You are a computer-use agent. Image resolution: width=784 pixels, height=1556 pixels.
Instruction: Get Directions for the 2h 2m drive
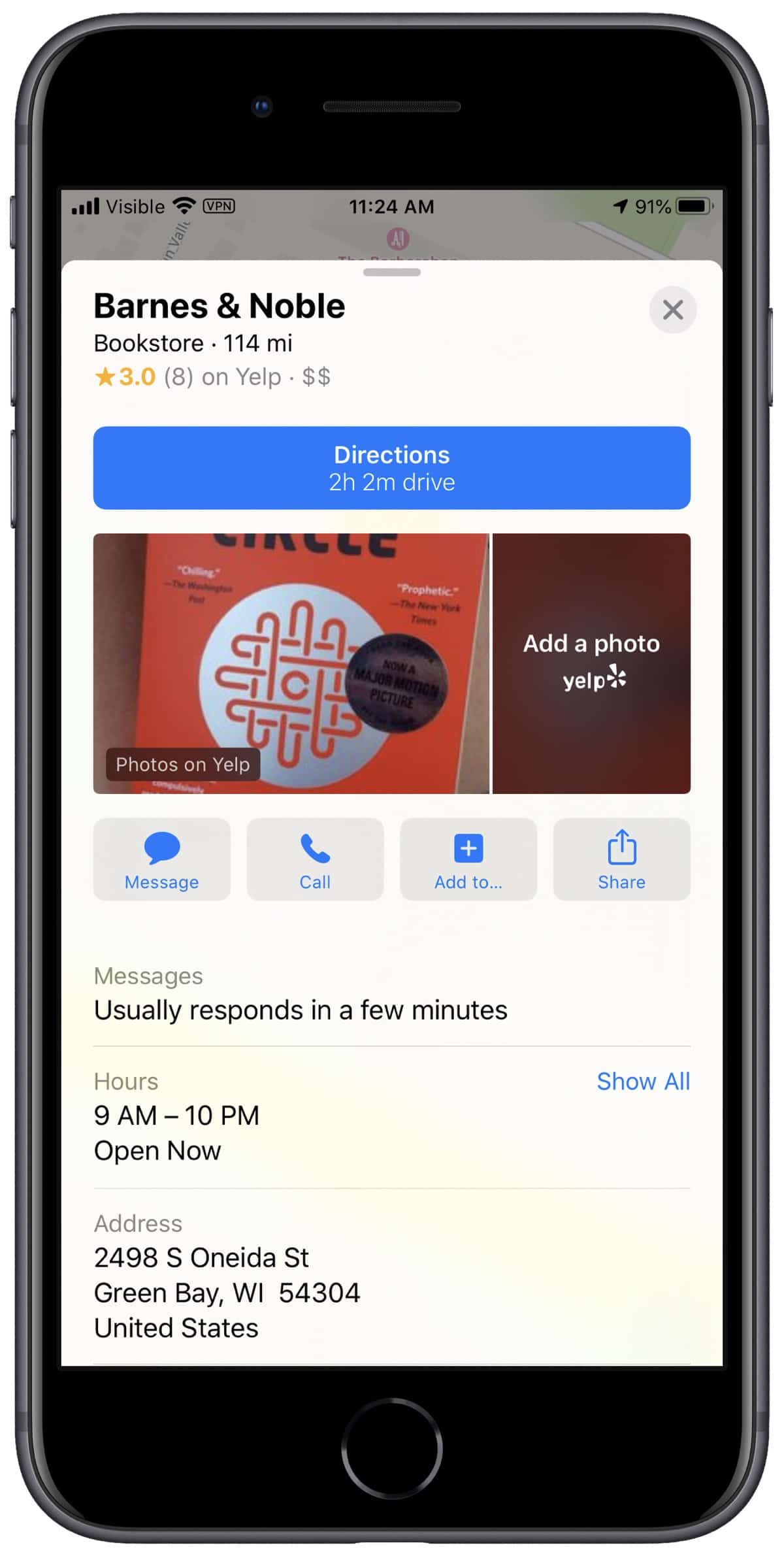[391, 468]
